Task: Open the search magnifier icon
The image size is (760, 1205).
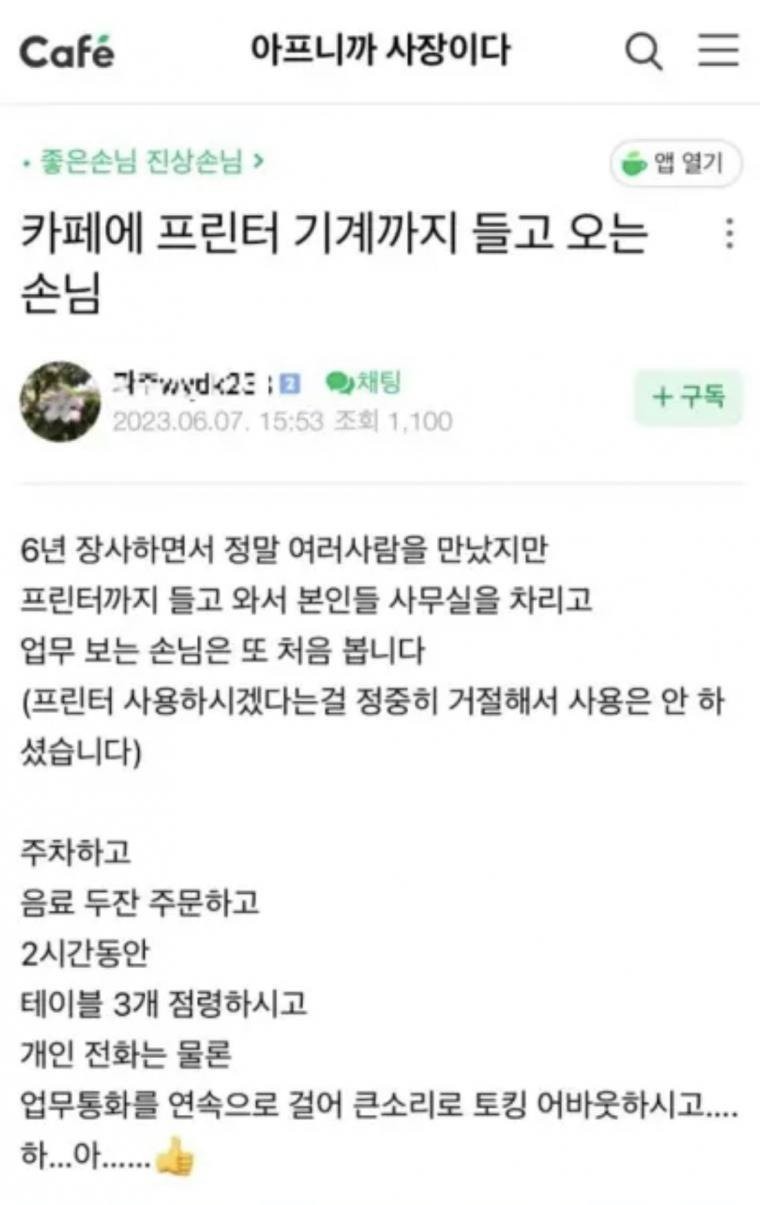Action: click(644, 51)
